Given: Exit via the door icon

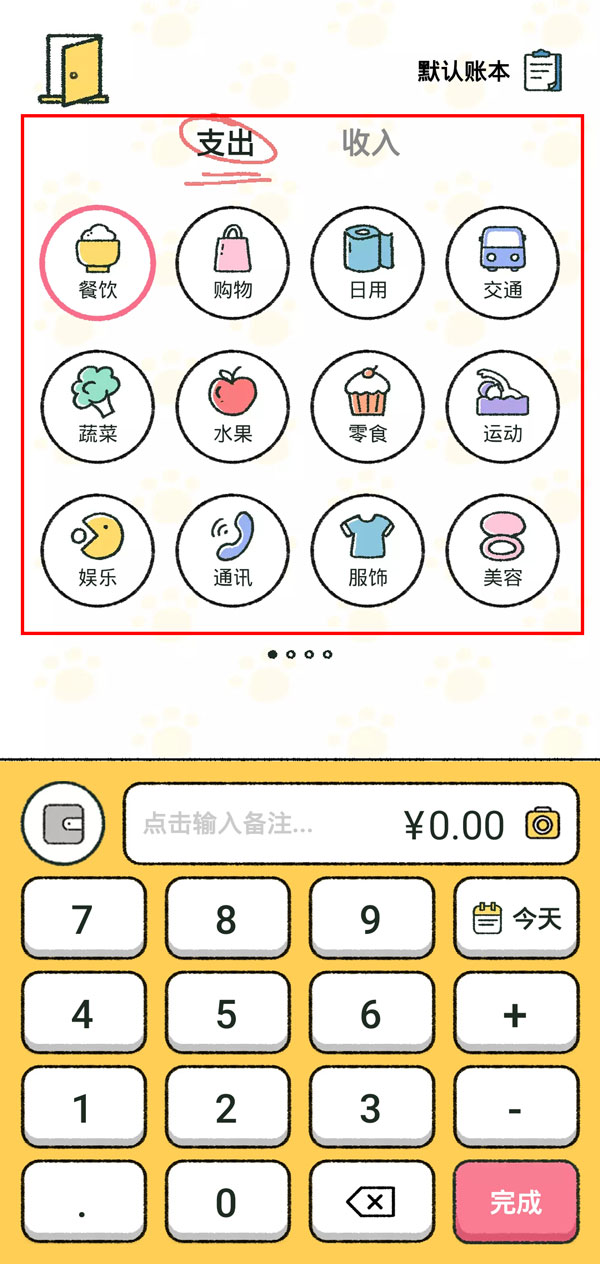Looking at the screenshot, I should point(72,69).
